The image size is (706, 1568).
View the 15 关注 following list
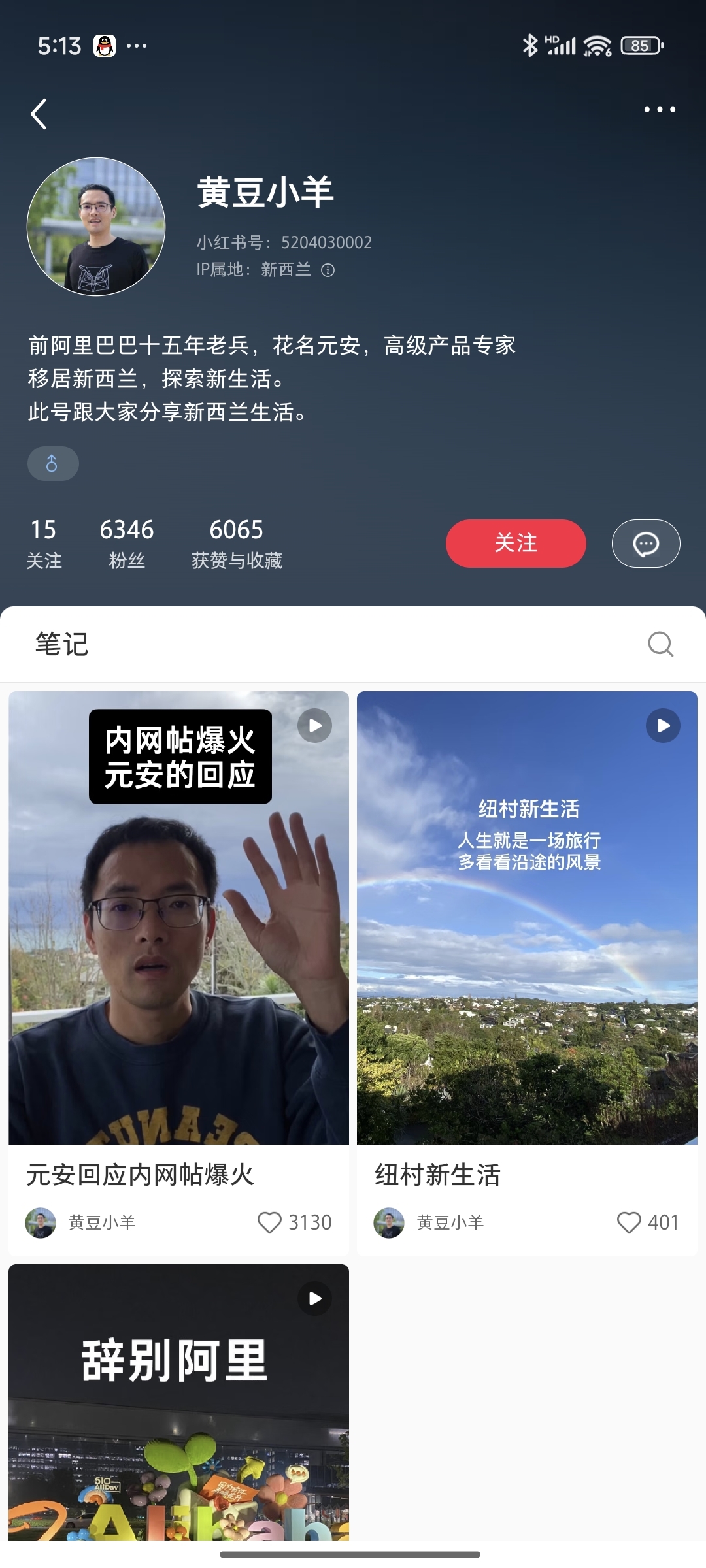(x=44, y=543)
